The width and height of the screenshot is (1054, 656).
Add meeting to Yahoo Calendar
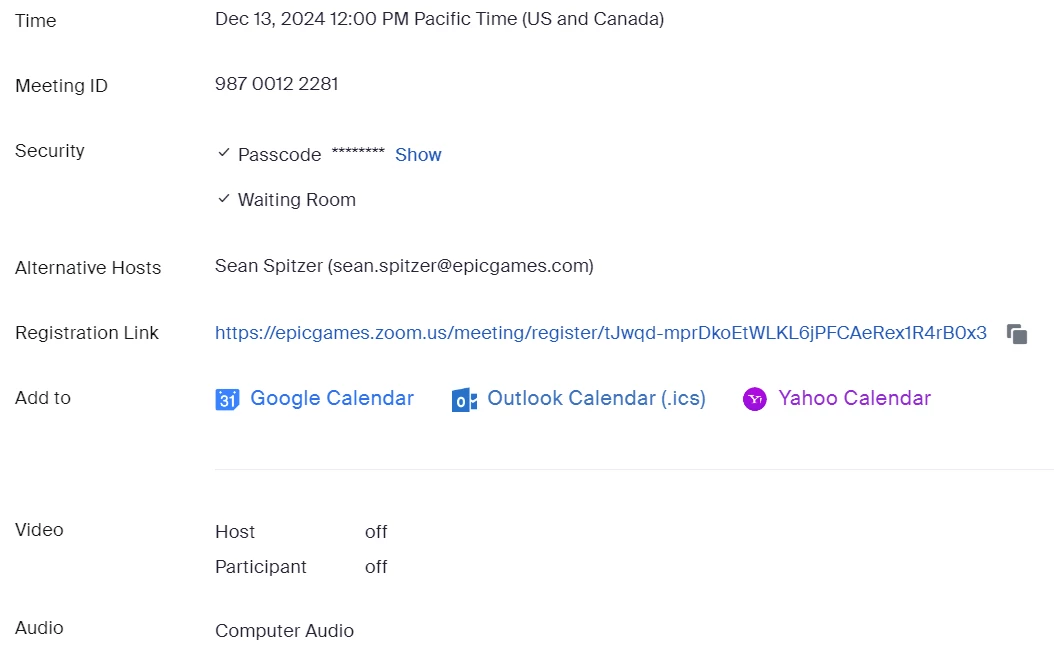click(x=853, y=398)
